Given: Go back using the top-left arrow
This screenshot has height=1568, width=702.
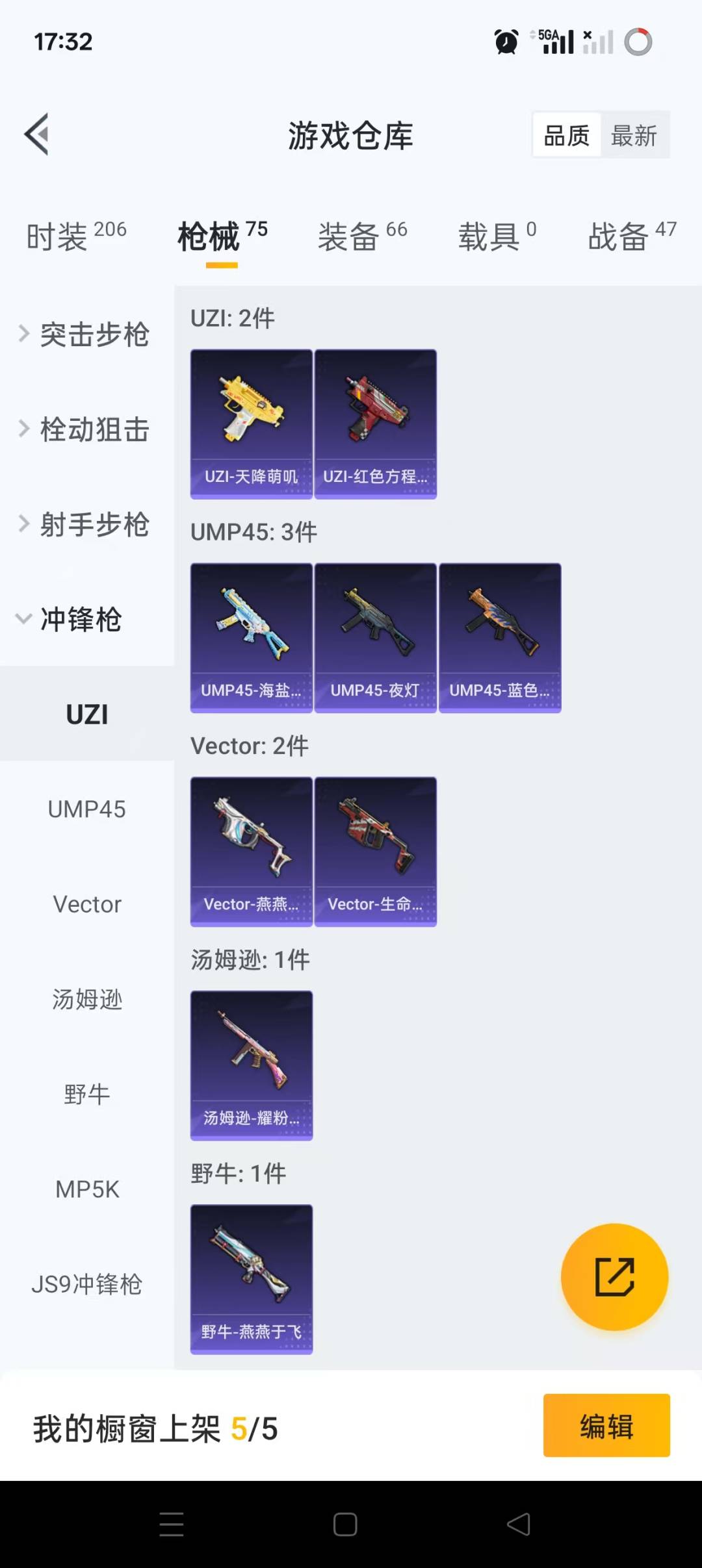Looking at the screenshot, I should [37, 134].
